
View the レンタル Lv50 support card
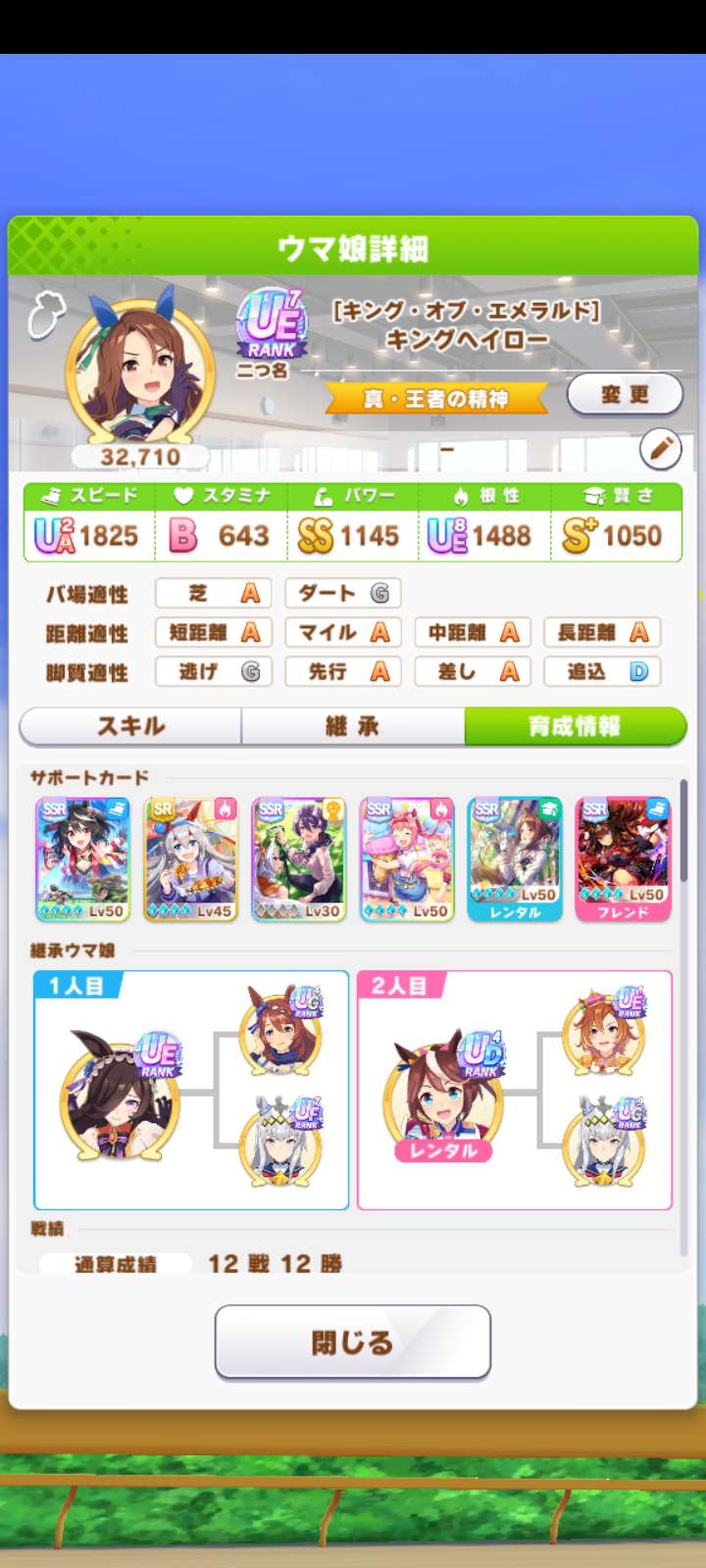pos(515,859)
